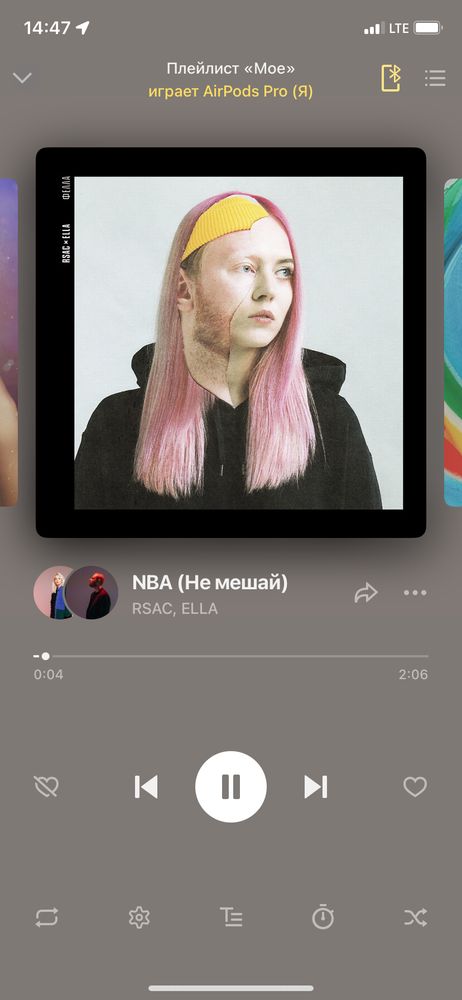Open the Bluetooth device output selector

click(391, 78)
